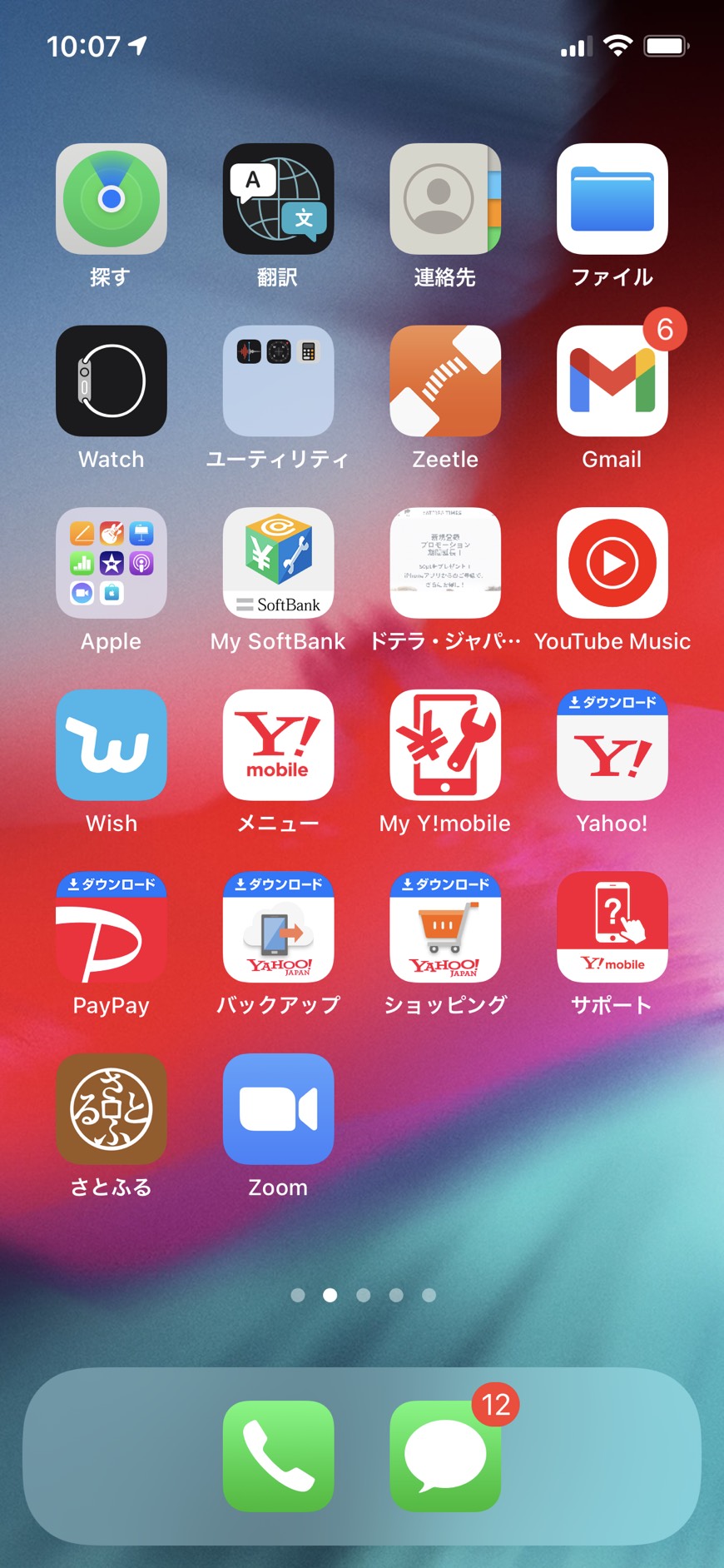This screenshot has height=1568, width=724.
Task: Open the ユーティリティ folder
Action: coord(278,381)
